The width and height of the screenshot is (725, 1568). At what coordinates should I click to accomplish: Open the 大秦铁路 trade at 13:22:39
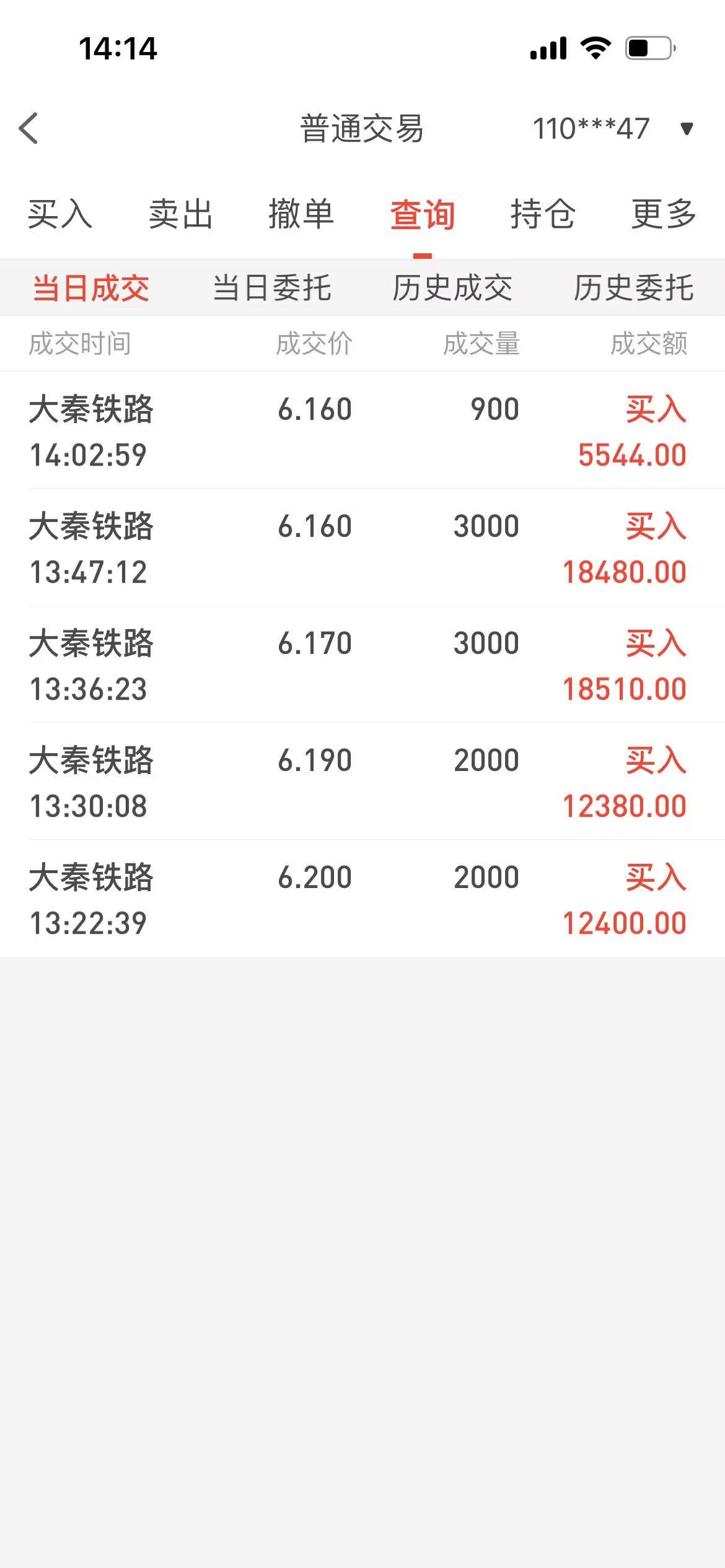[x=362, y=899]
